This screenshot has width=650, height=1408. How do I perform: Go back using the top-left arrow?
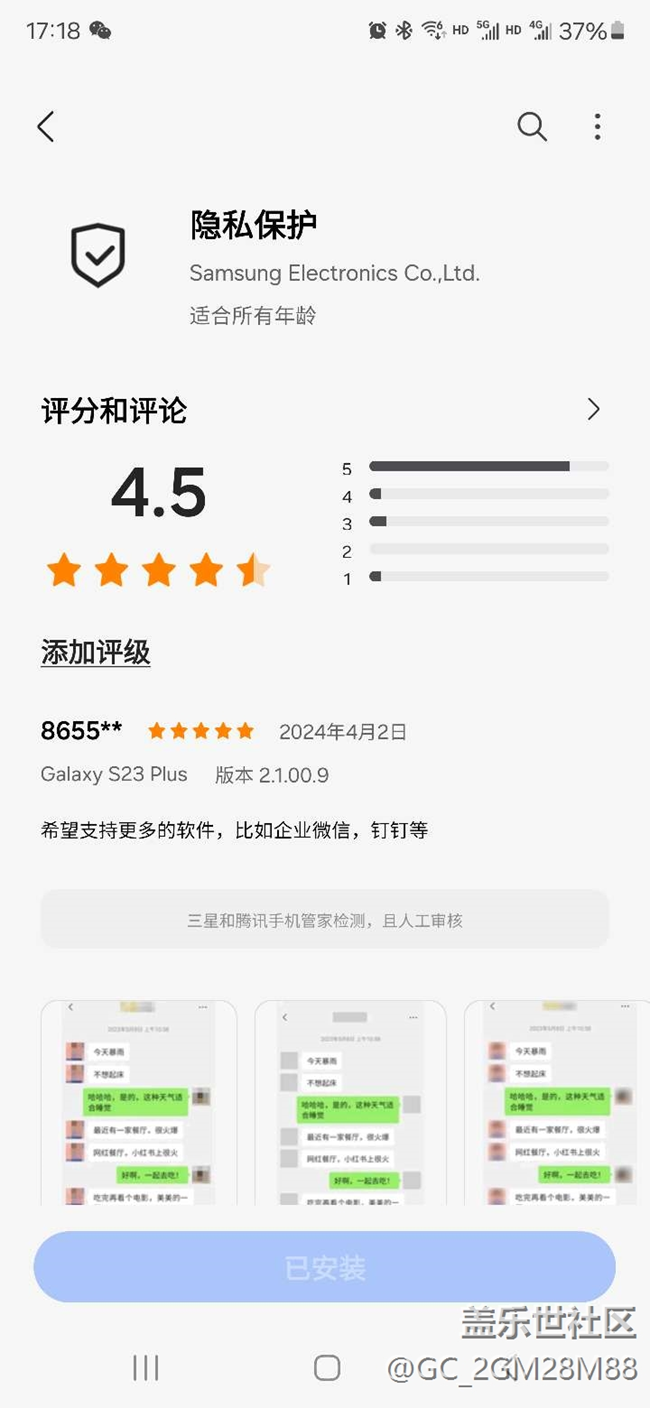pos(45,127)
